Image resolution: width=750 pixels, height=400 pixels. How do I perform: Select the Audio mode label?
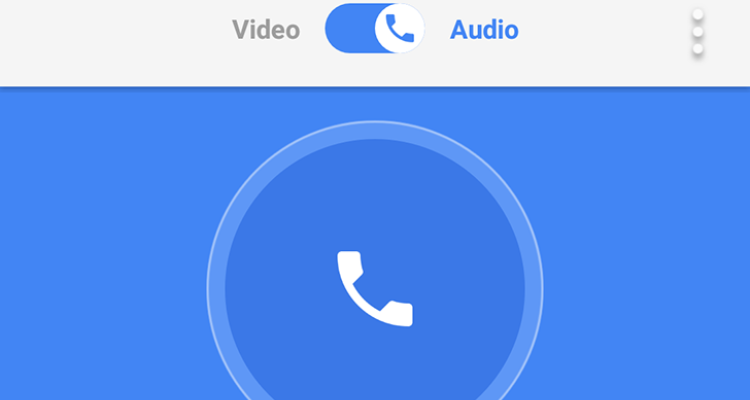484,30
